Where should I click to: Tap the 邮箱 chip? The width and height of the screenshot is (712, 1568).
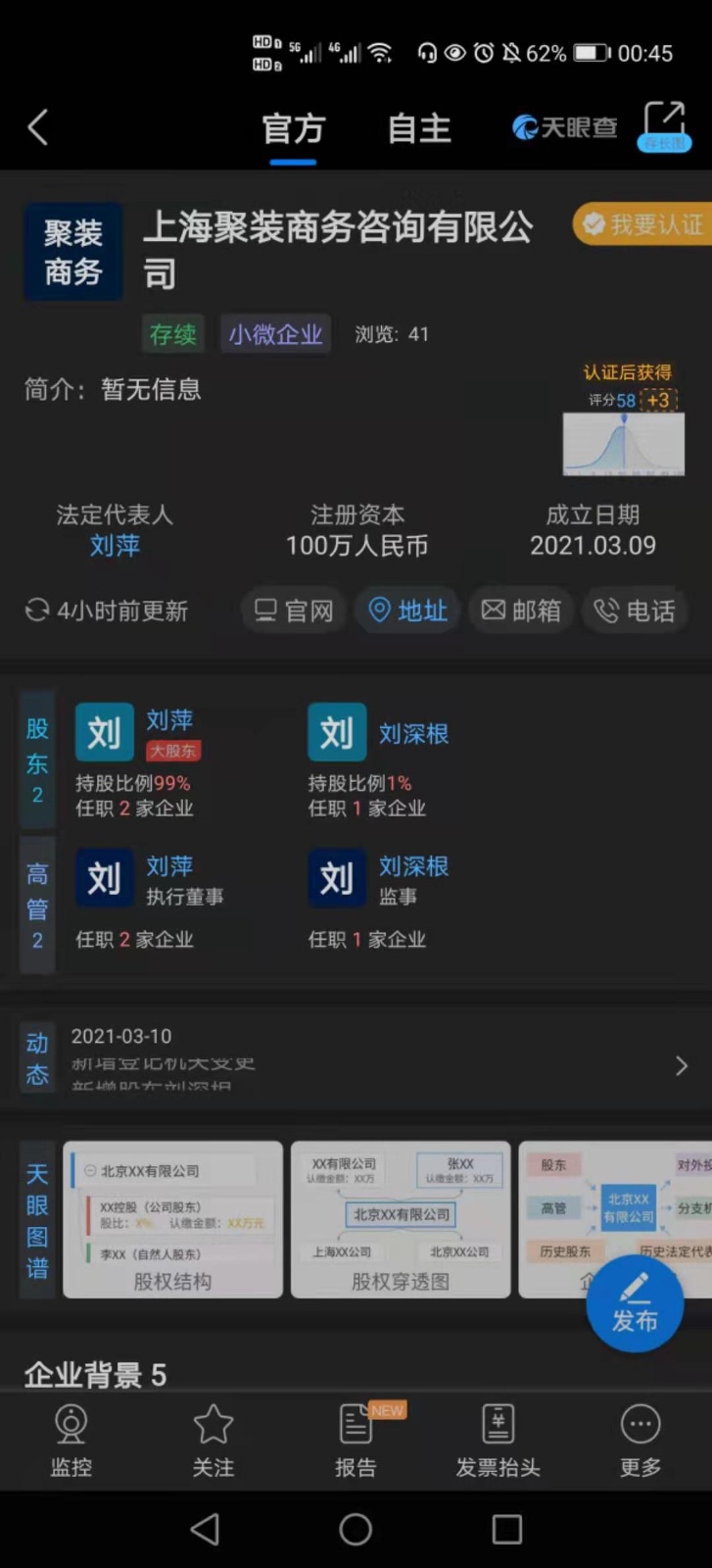[x=521, y=611]
